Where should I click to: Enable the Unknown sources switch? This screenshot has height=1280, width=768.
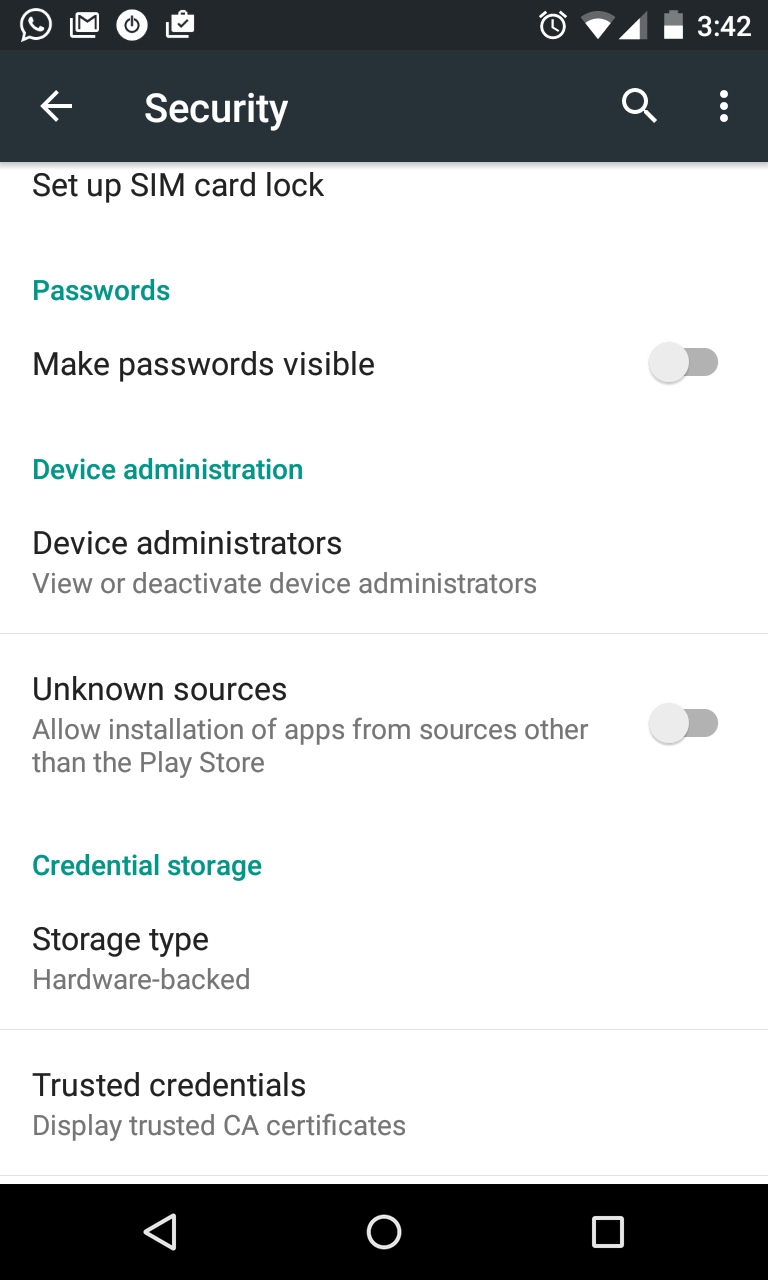(684, 724)
